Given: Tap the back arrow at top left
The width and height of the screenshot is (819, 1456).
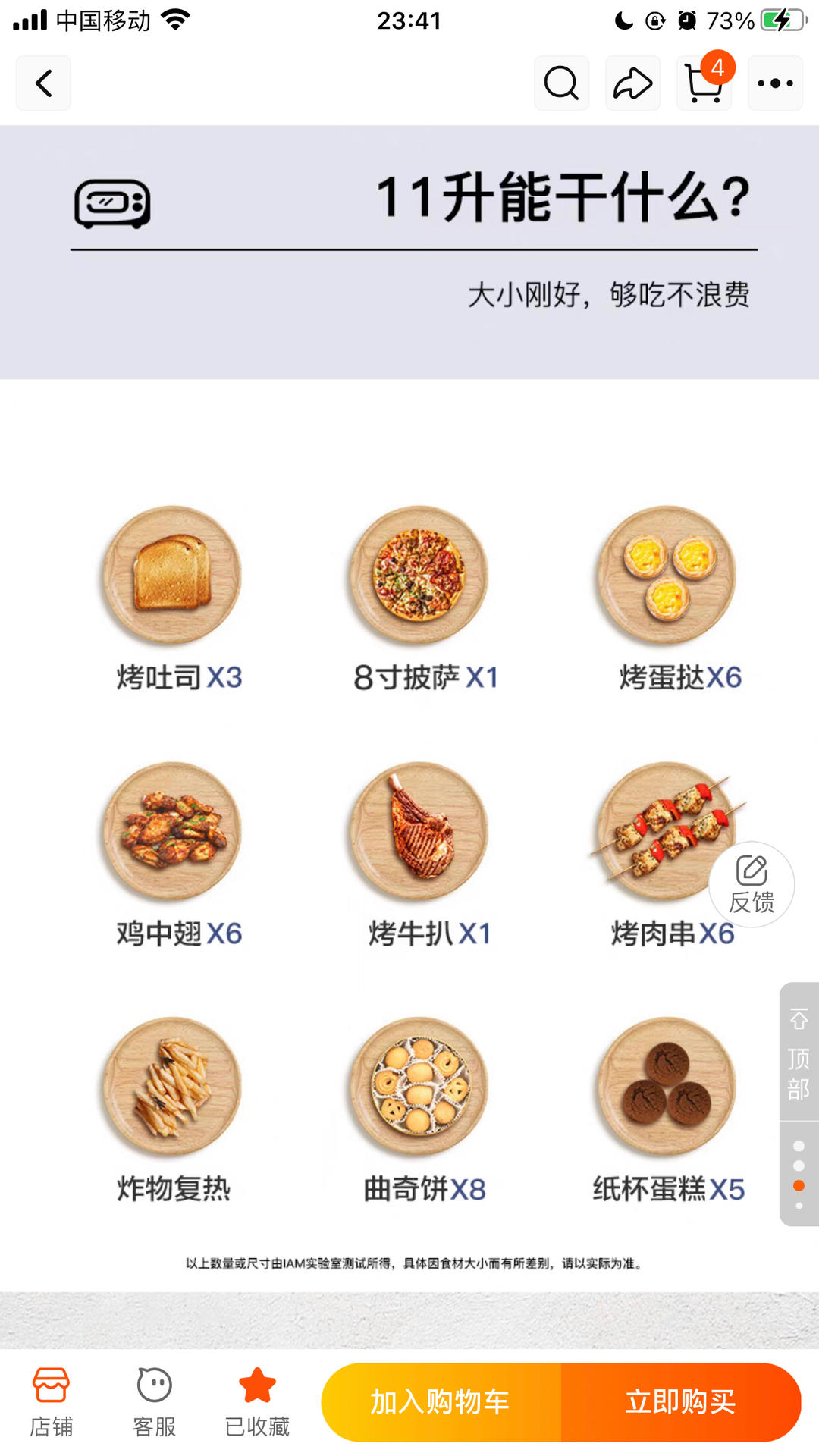Looking at the screenshot, I should tap(43, 83).
